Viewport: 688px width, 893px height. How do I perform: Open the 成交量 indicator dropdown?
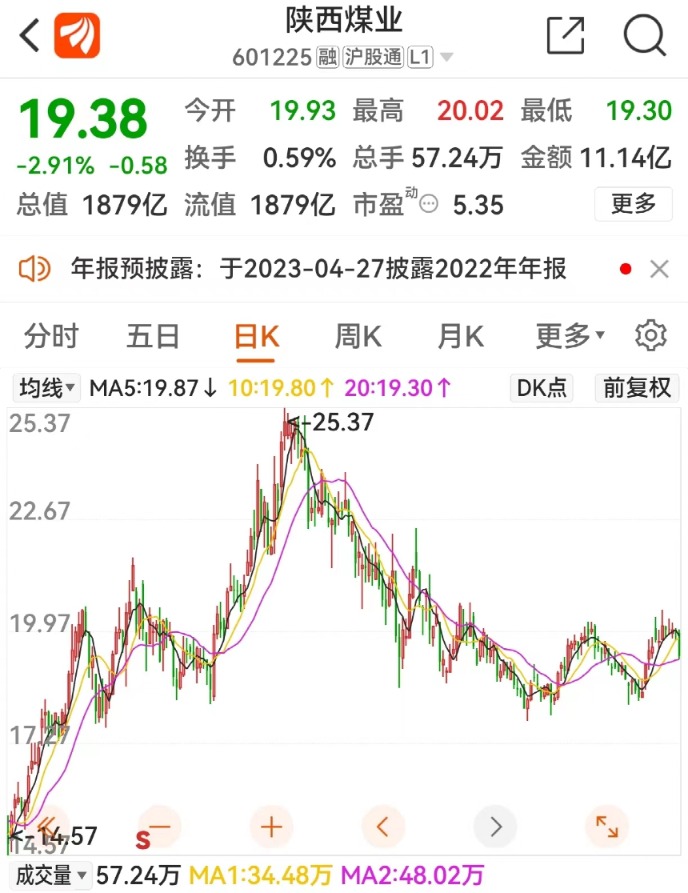(51, 876)
